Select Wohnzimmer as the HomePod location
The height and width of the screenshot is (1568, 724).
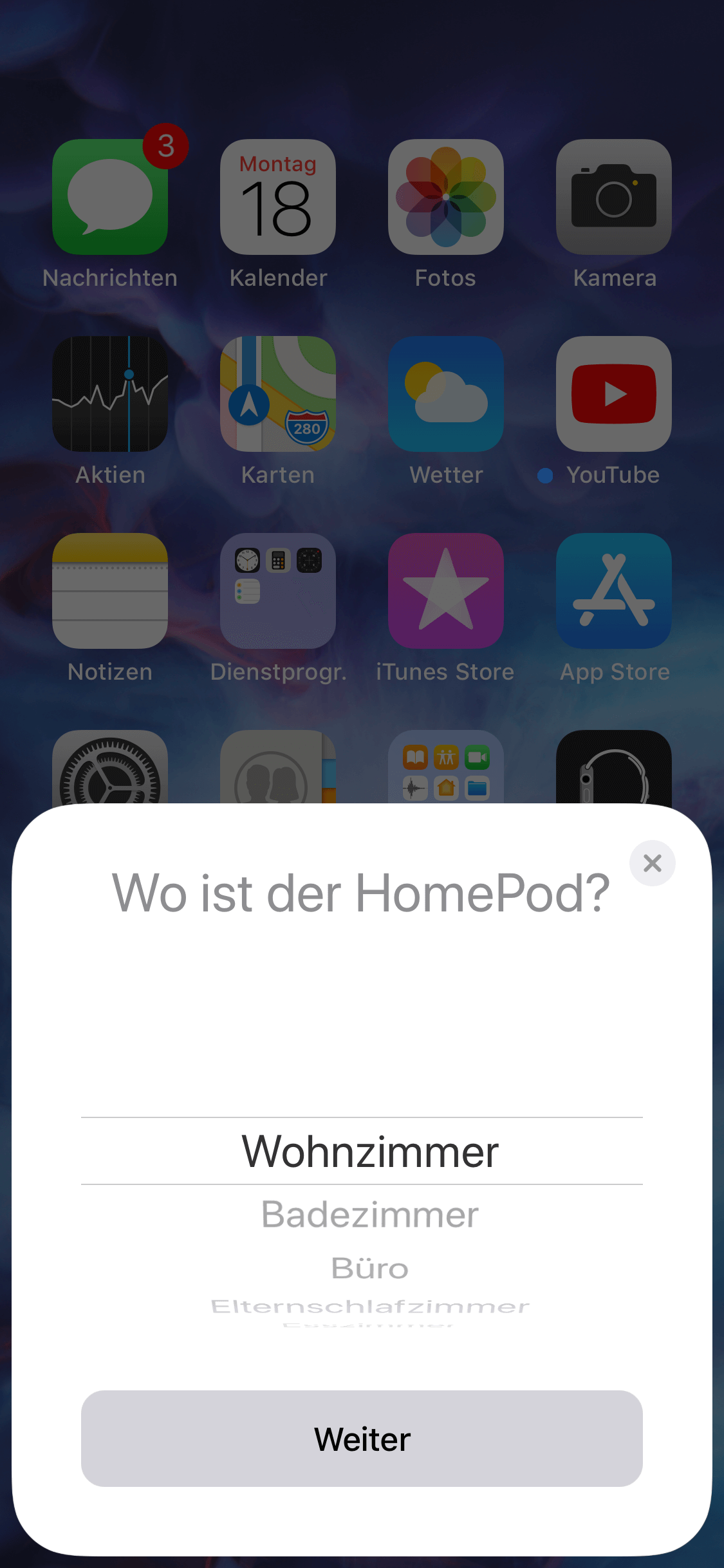[x=369, y=1152]
